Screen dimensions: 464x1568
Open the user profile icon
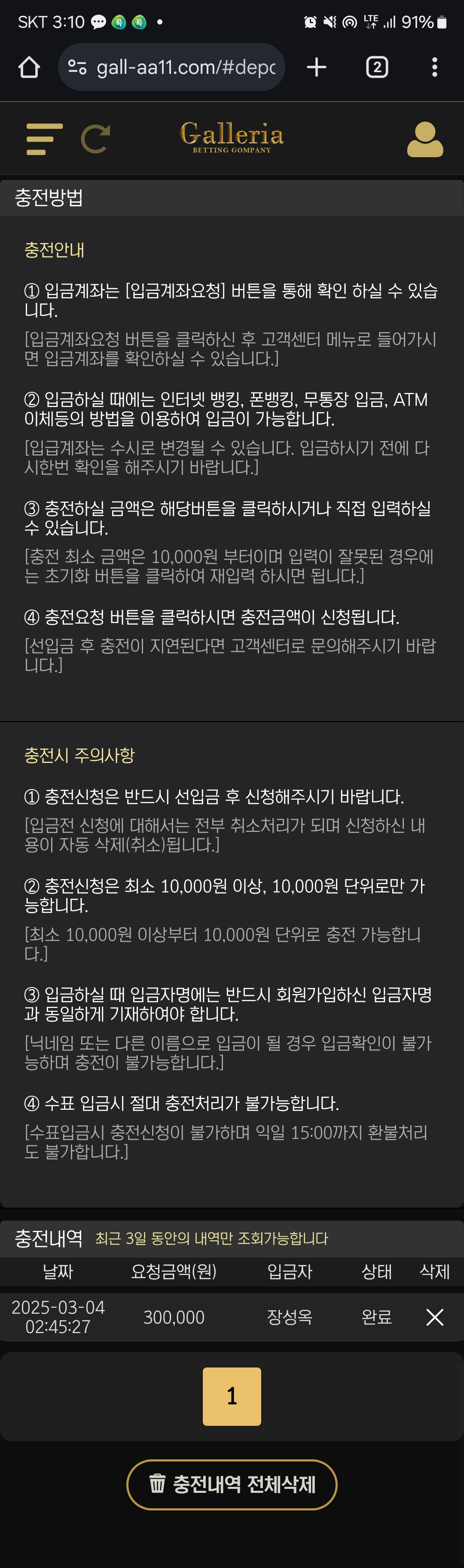[425, 140]
